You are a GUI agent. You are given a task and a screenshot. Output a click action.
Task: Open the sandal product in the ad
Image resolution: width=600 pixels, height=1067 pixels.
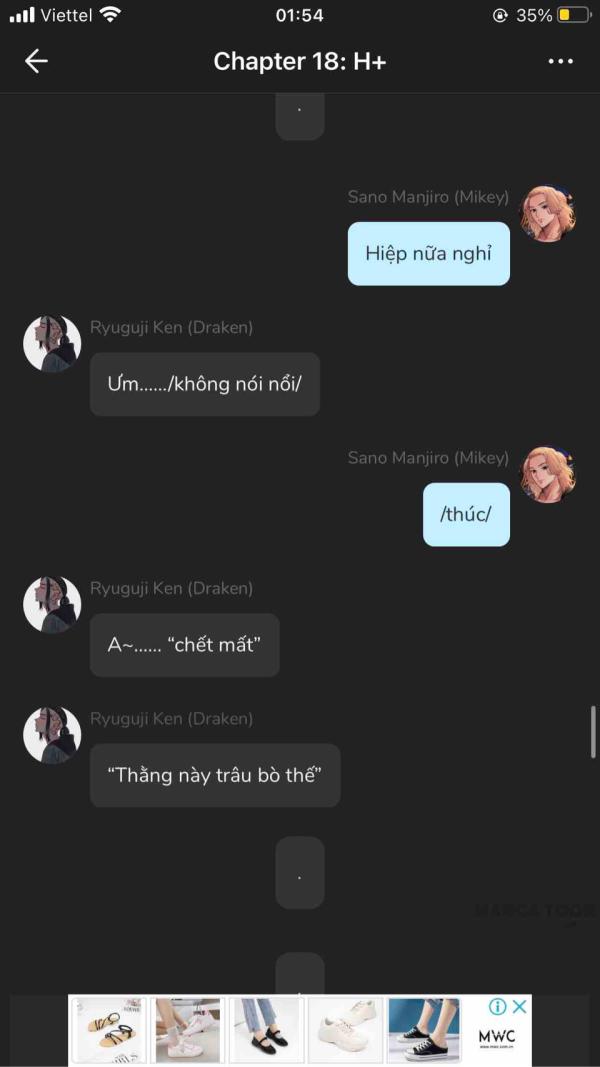coord(109,1030)
